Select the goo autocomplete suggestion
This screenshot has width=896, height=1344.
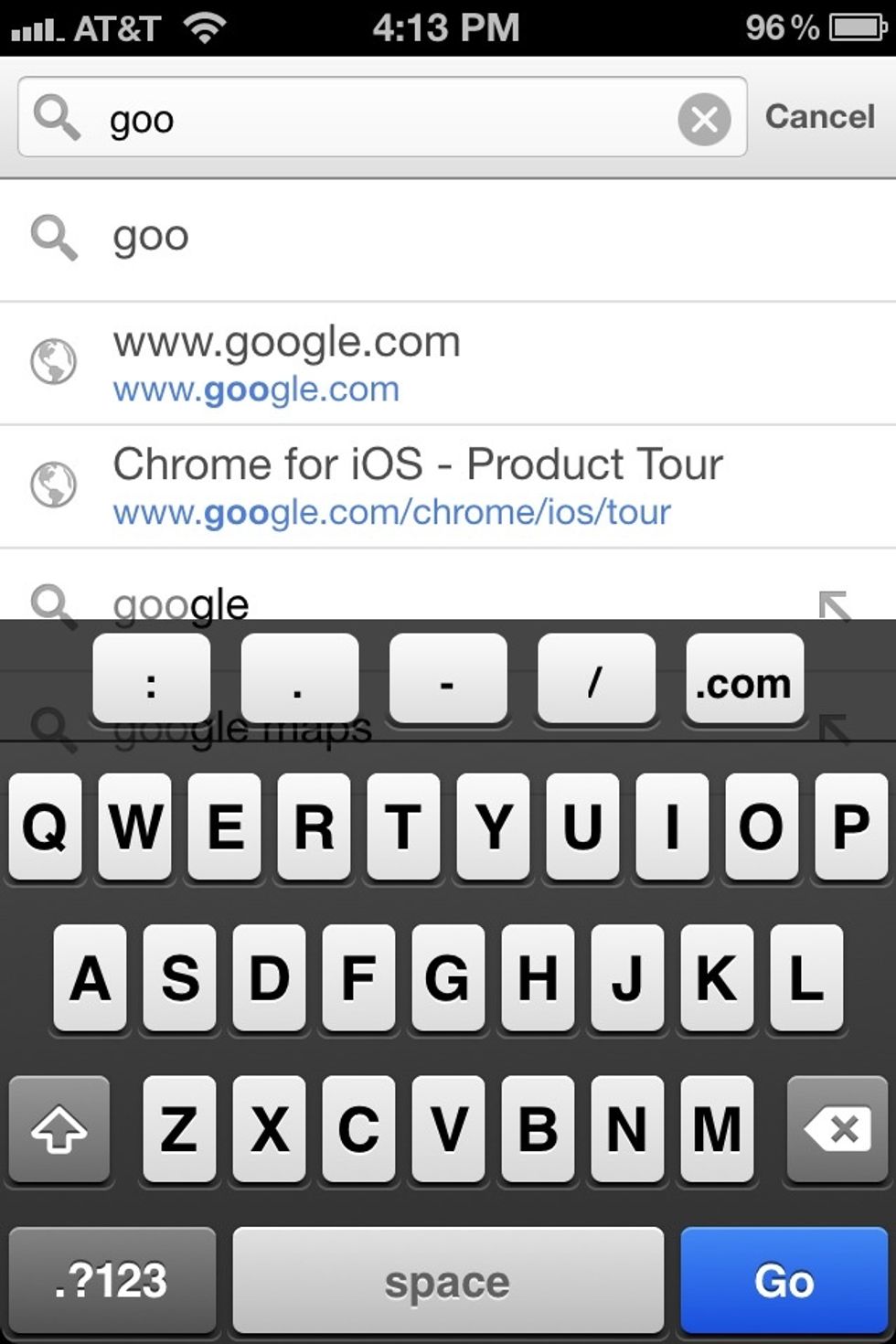pyautogui.click(x=274, y=237)
